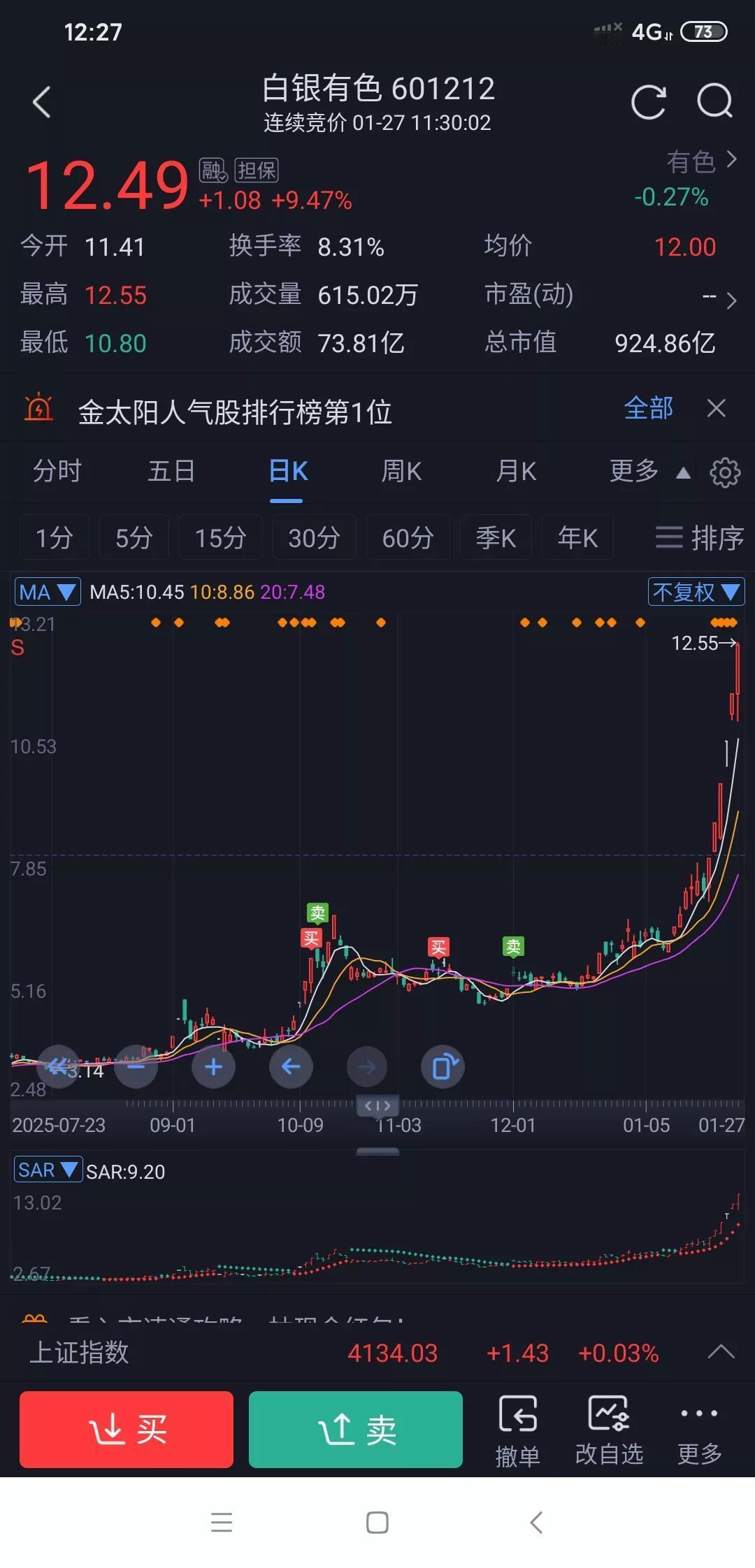Viewport: 755px width, 1568px height.
Task: Rotate to landscape chart view icon
Action: [x=443, y=1066]
